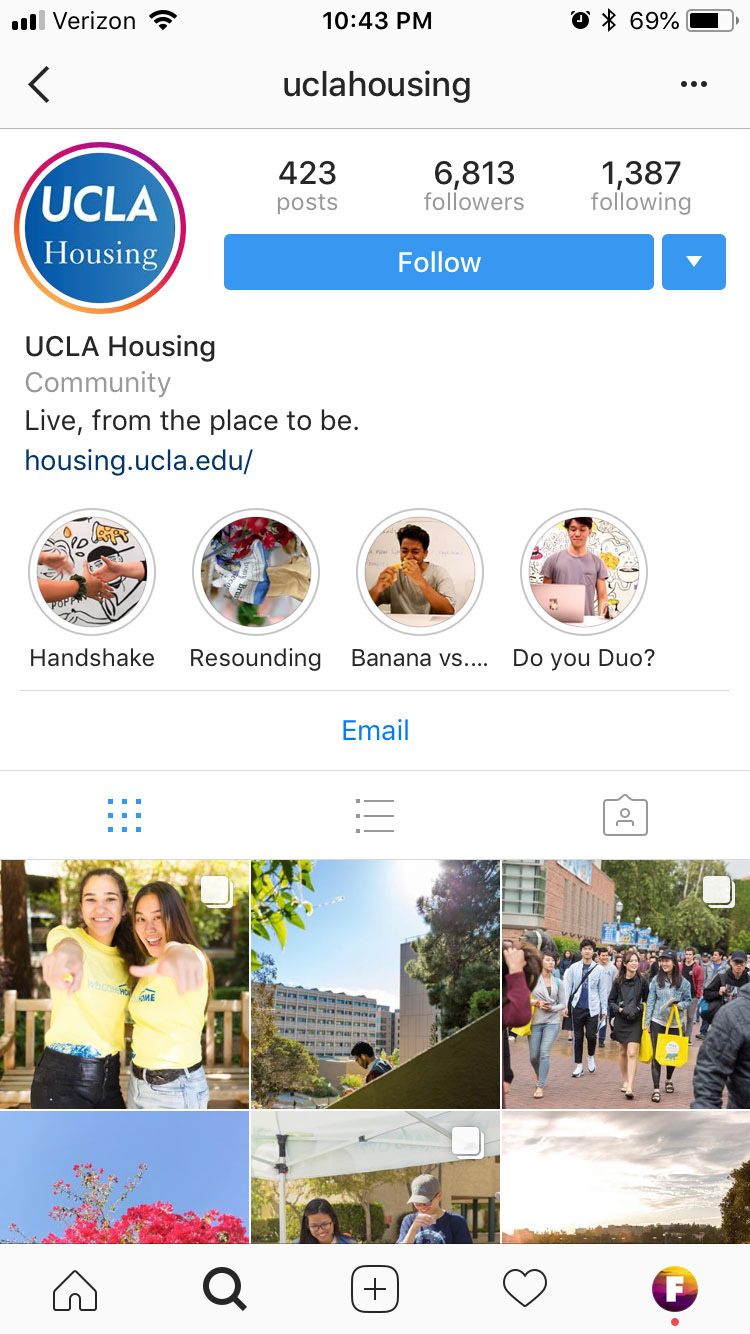Viewport: 750px width, 1334px height.
Task: Open the post of two girls in yellow shirts
Action: pyautogui.click(x=124, y=984)
